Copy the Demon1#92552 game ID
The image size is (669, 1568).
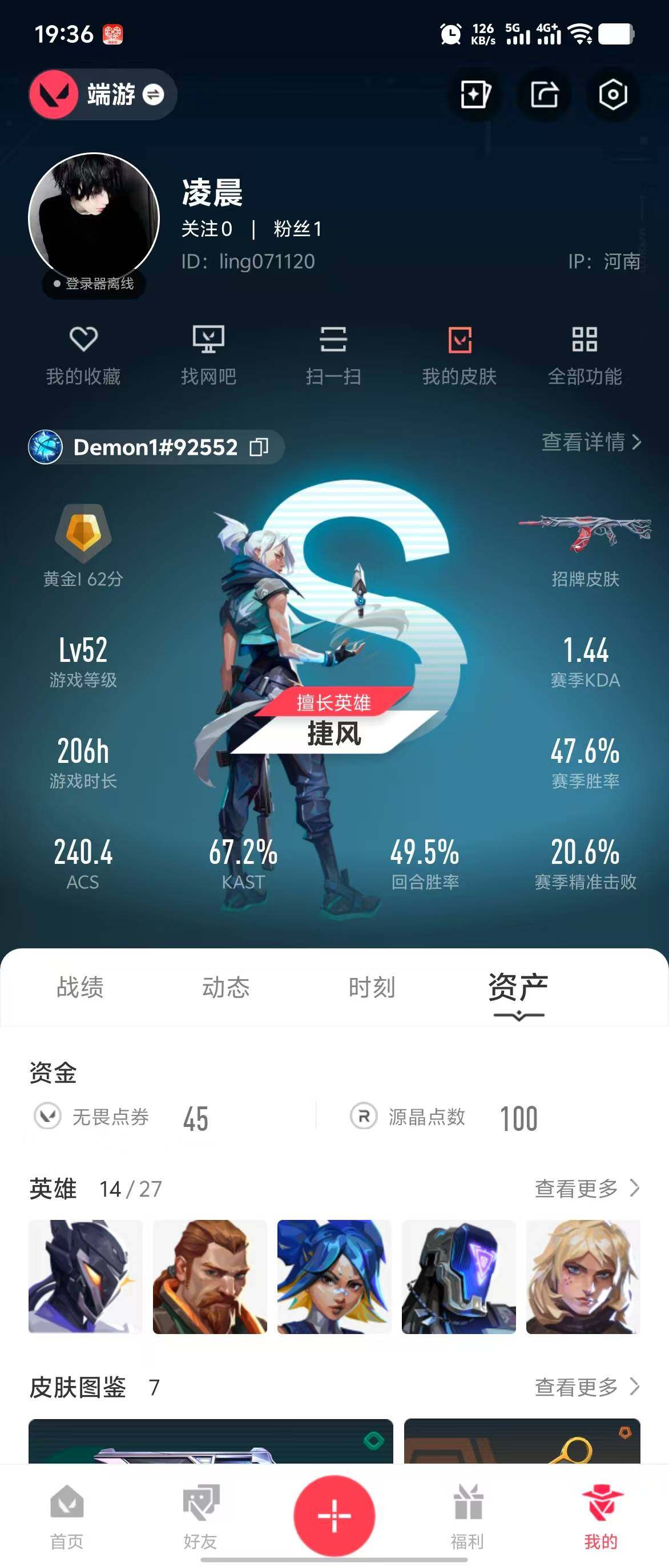259,447
